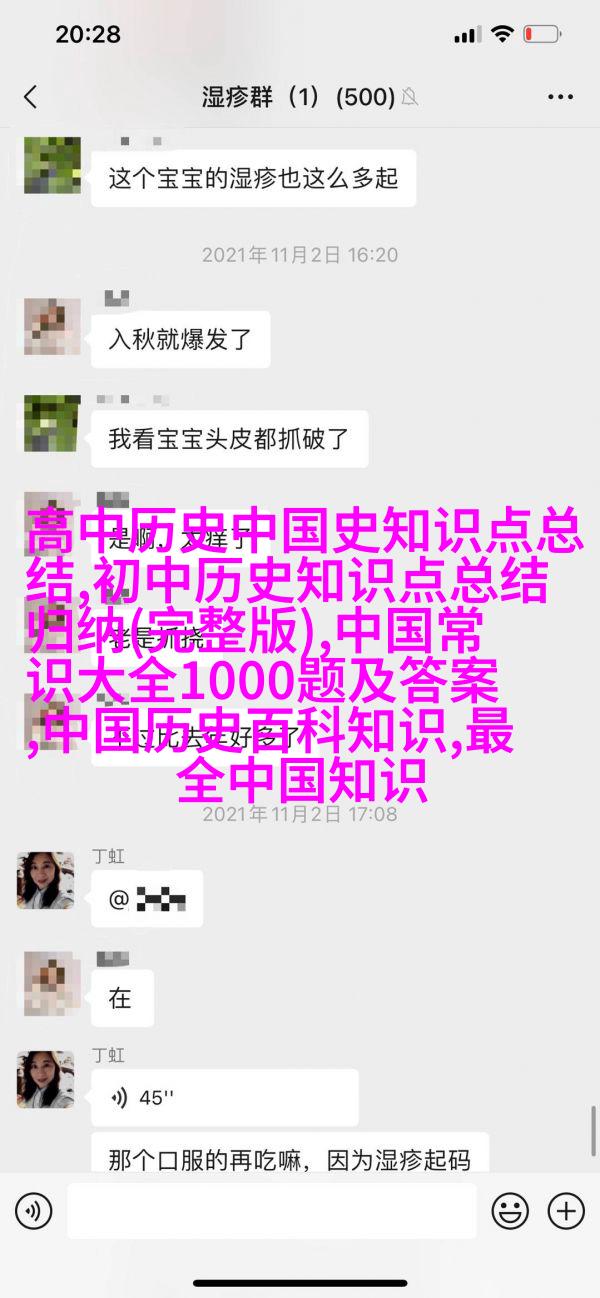This screenshot has height=1298, width=600.
Task: Open 丁虹's avatar beside the @ message
Action: 45,880
